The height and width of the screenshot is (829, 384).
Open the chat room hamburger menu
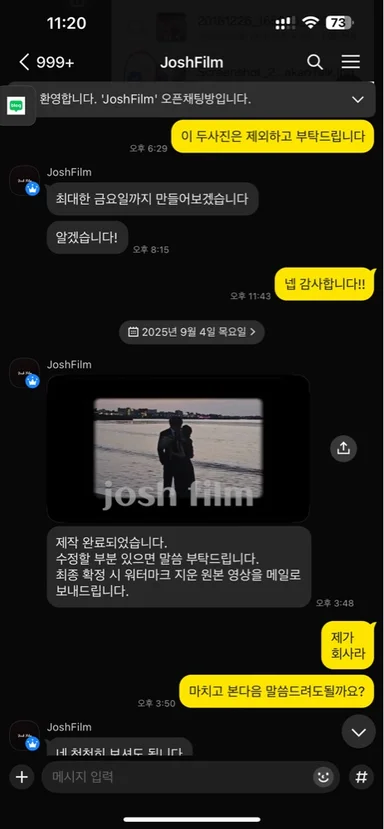pyautogui.click(x=350, y=62)
